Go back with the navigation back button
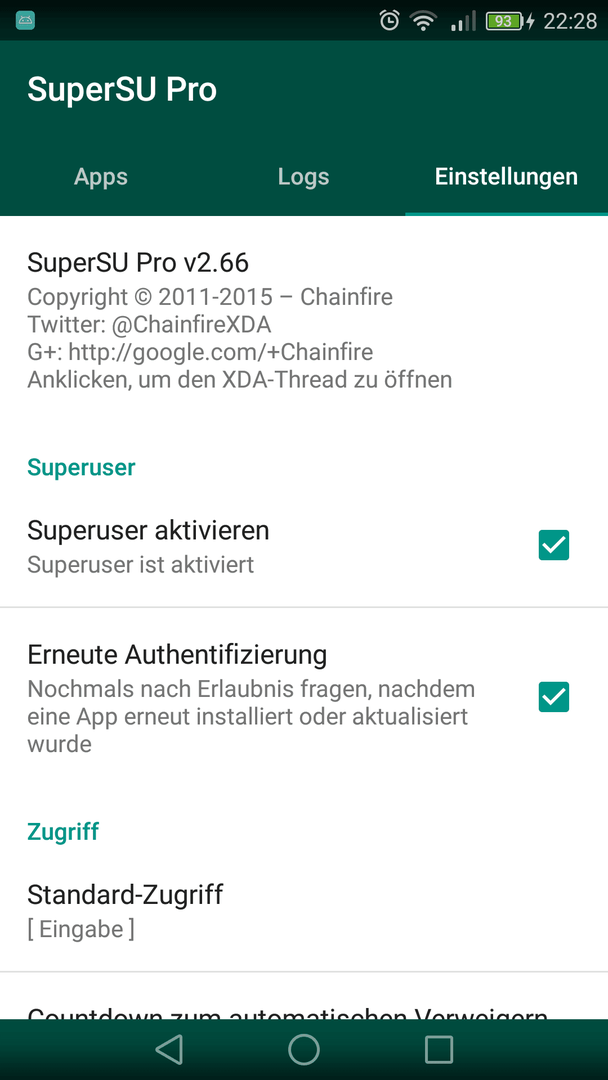608x1080 pixels. coord(169,1050)
